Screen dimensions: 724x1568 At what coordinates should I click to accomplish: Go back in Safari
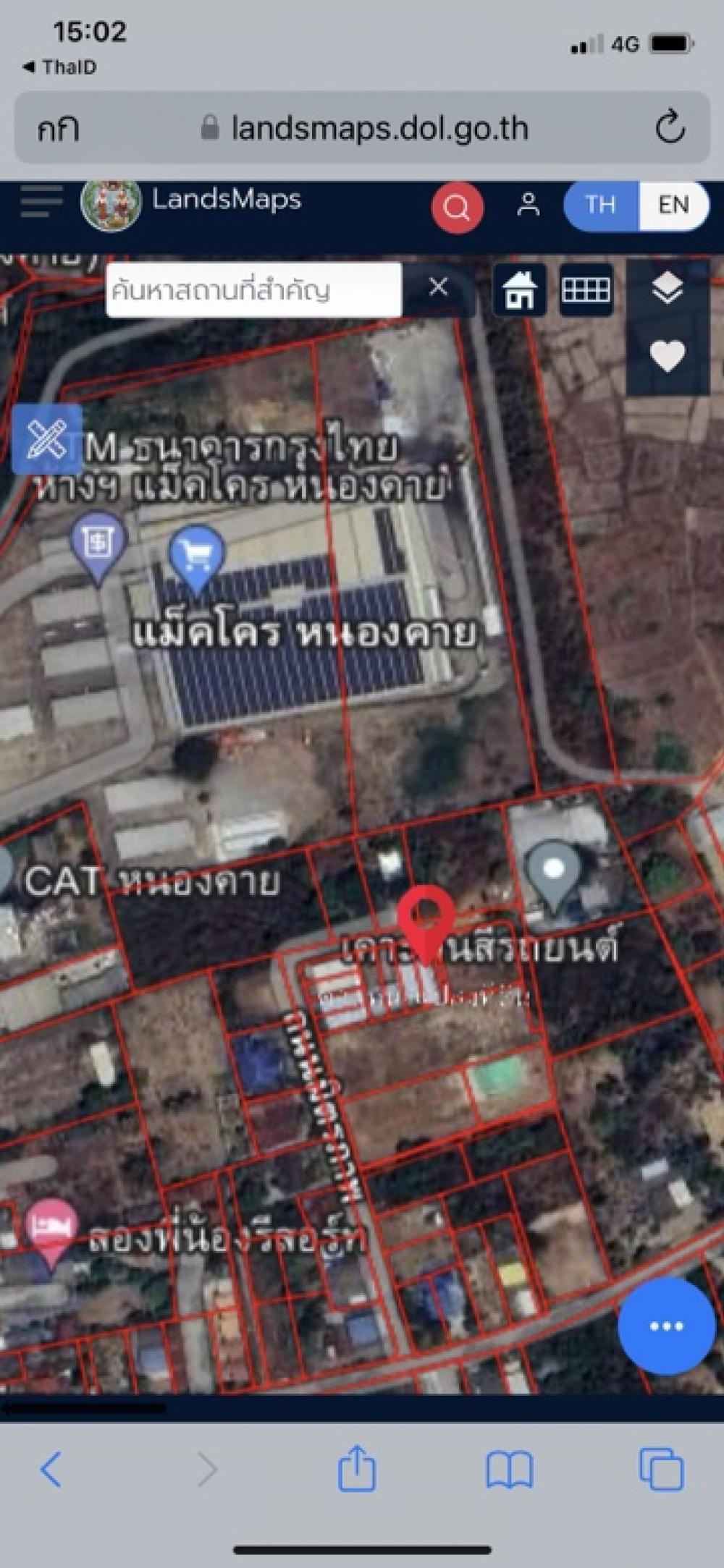tap(51, 1470)
